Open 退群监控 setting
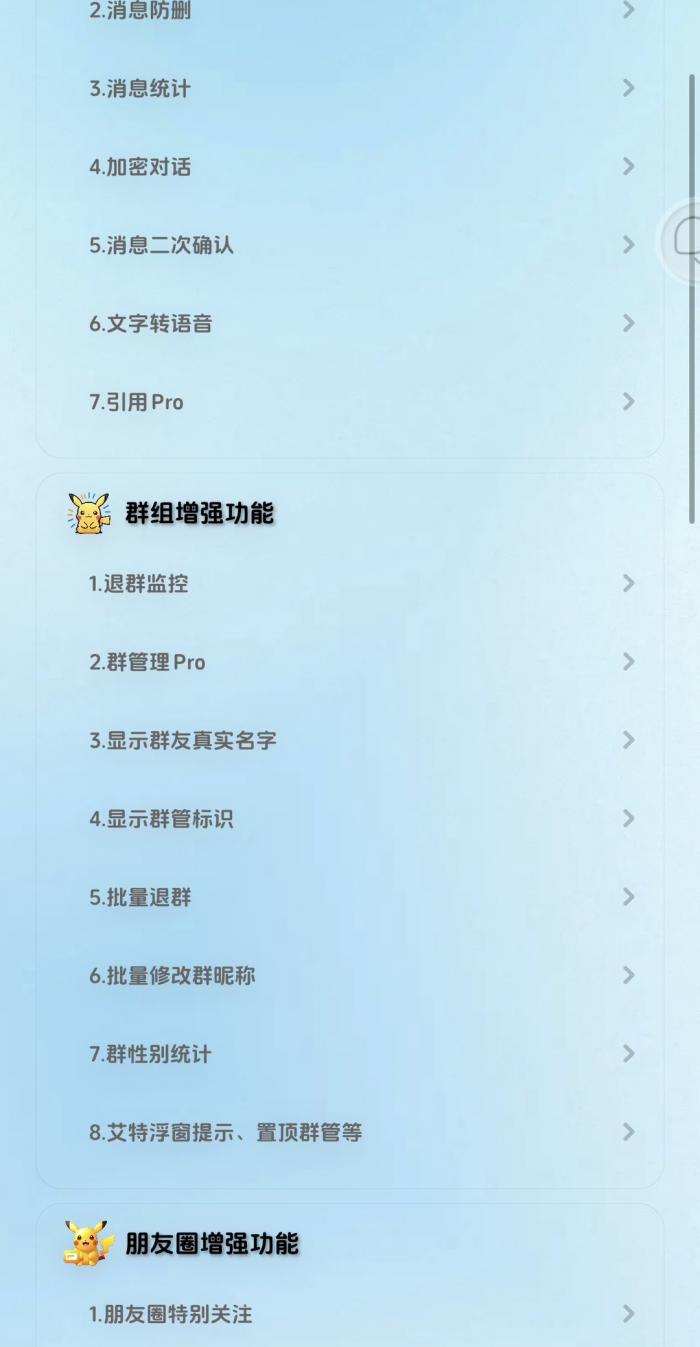 click(x=350, y=584)
